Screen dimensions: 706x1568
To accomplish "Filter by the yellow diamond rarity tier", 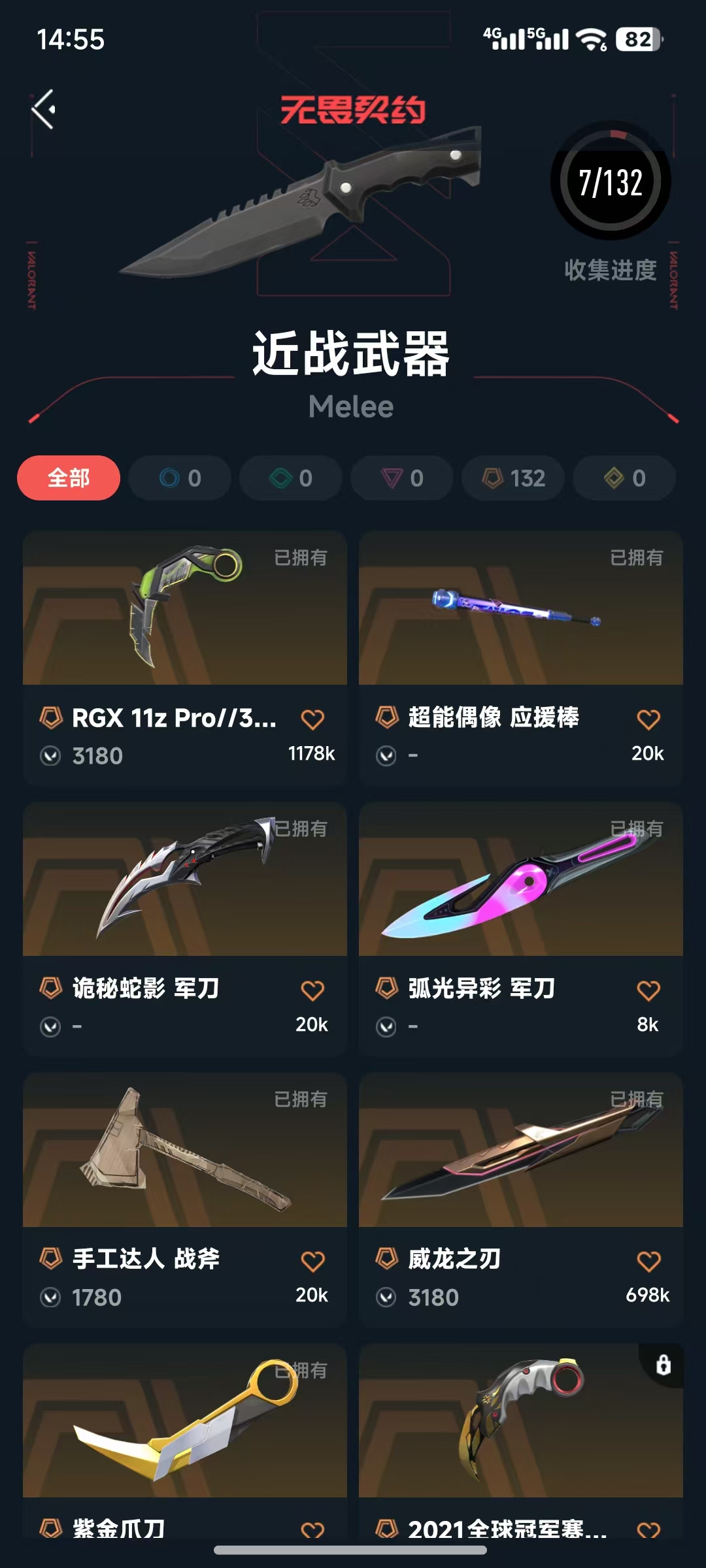I will tap(624, 478).
